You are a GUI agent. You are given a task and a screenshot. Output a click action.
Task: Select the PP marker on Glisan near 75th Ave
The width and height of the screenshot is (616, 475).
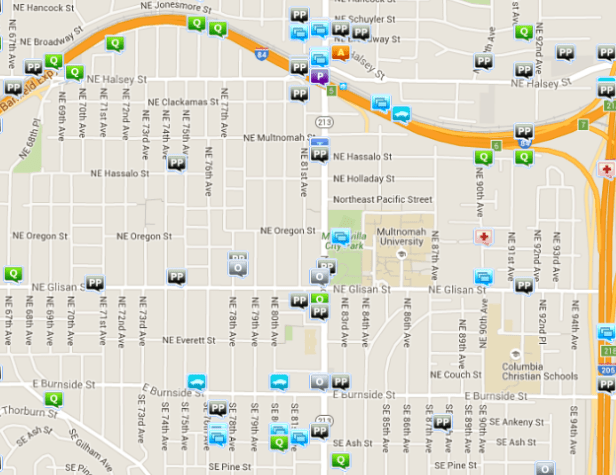point(176,277)
